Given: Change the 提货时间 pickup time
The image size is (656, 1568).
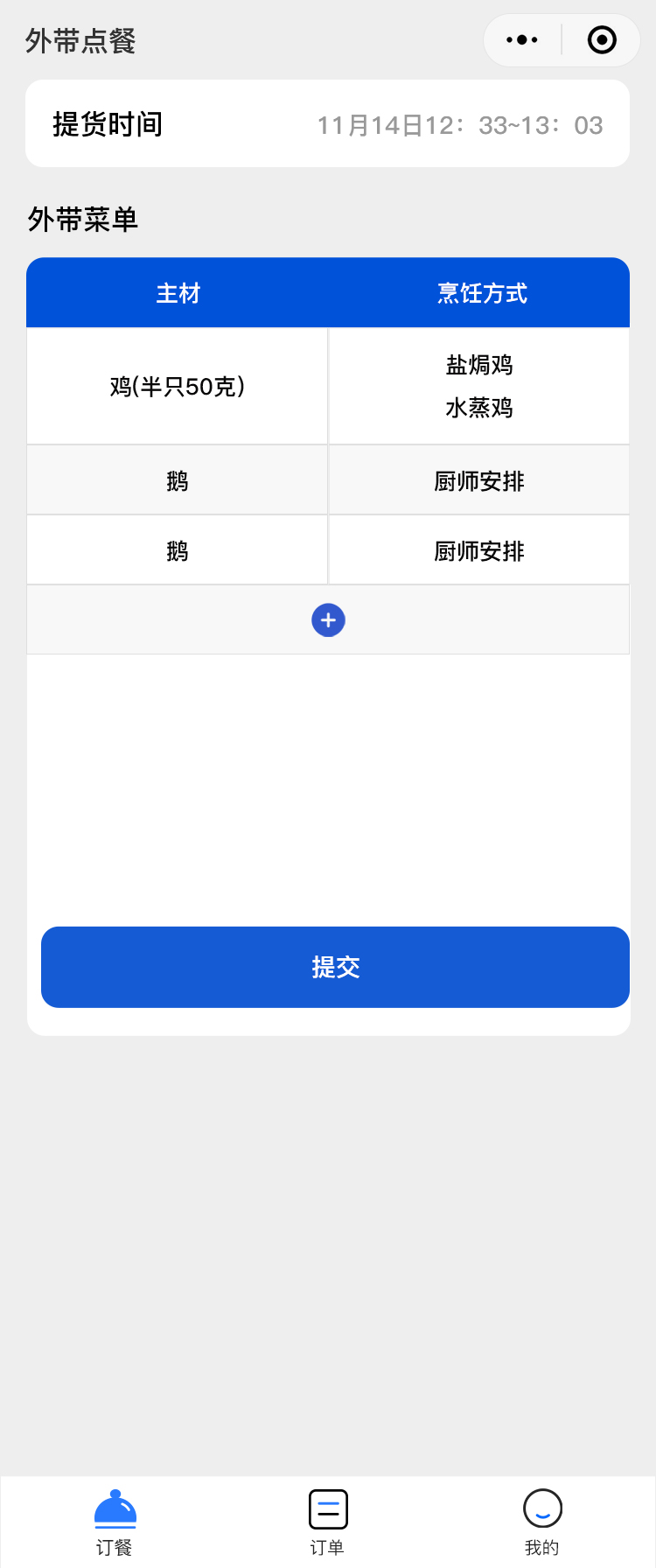Looking at the screenshot, I should click(x=459, y=125).
